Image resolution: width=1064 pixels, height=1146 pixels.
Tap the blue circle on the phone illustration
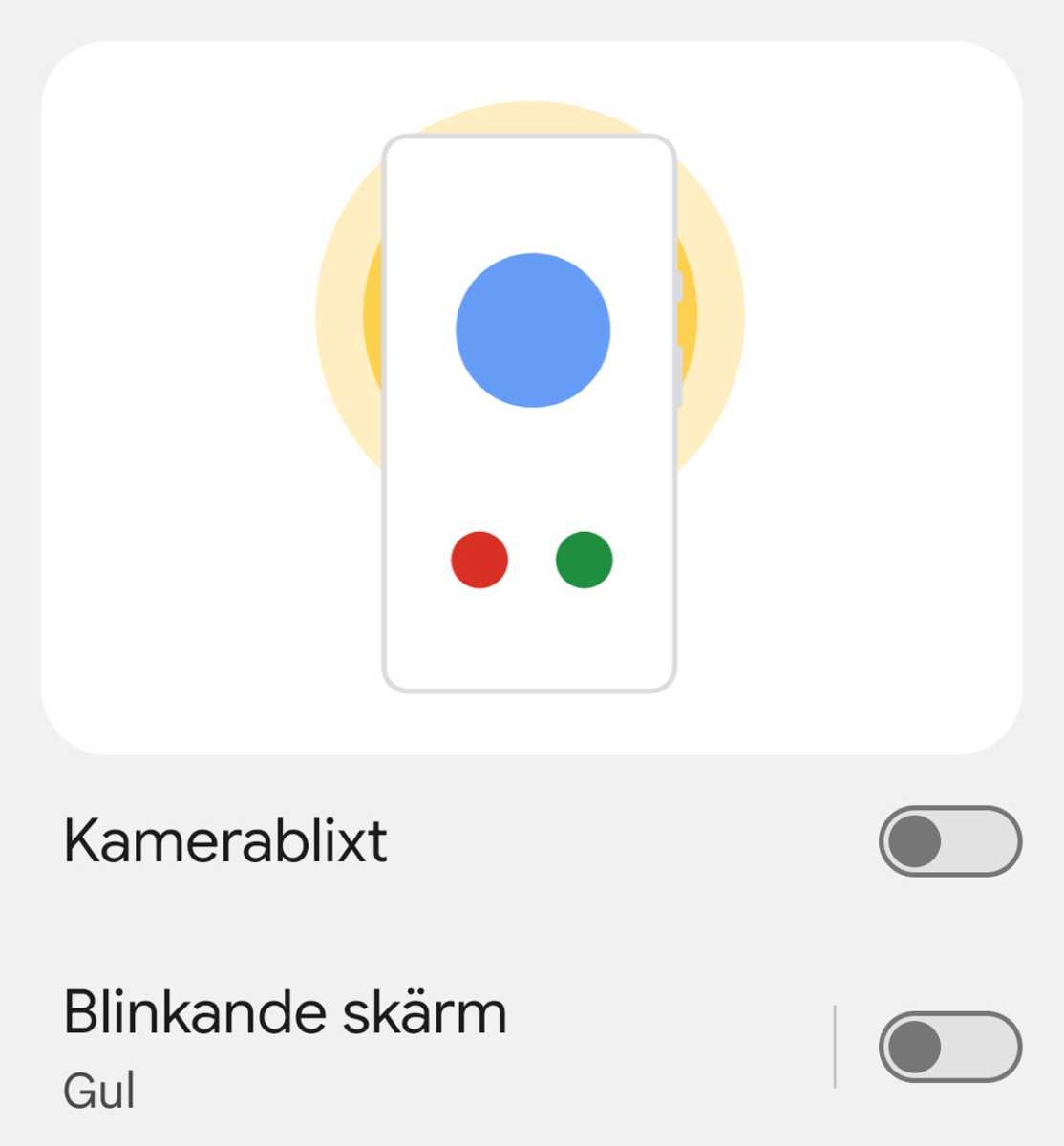click(x=533, y=329)
